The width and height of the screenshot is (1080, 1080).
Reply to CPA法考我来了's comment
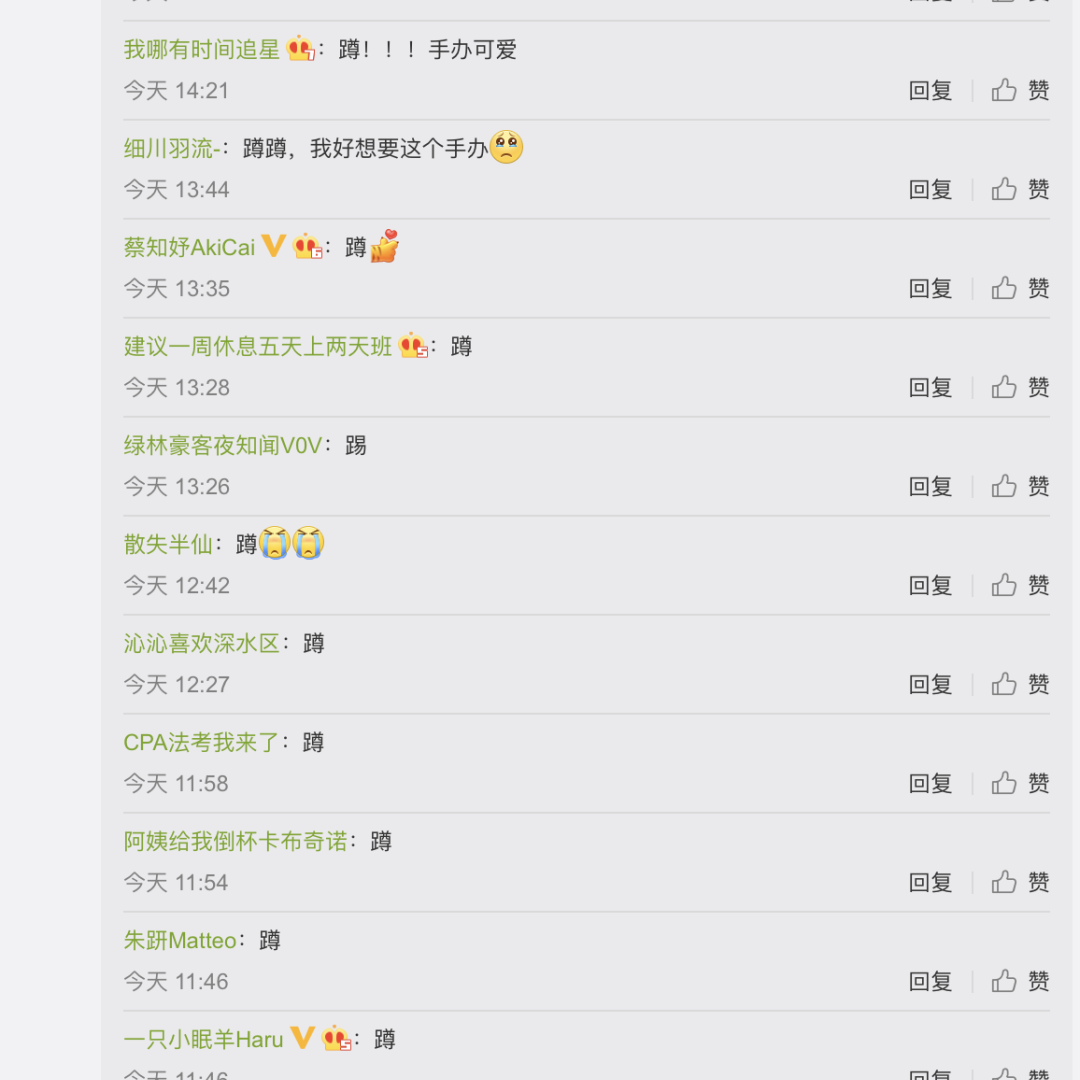coord(930,783)
